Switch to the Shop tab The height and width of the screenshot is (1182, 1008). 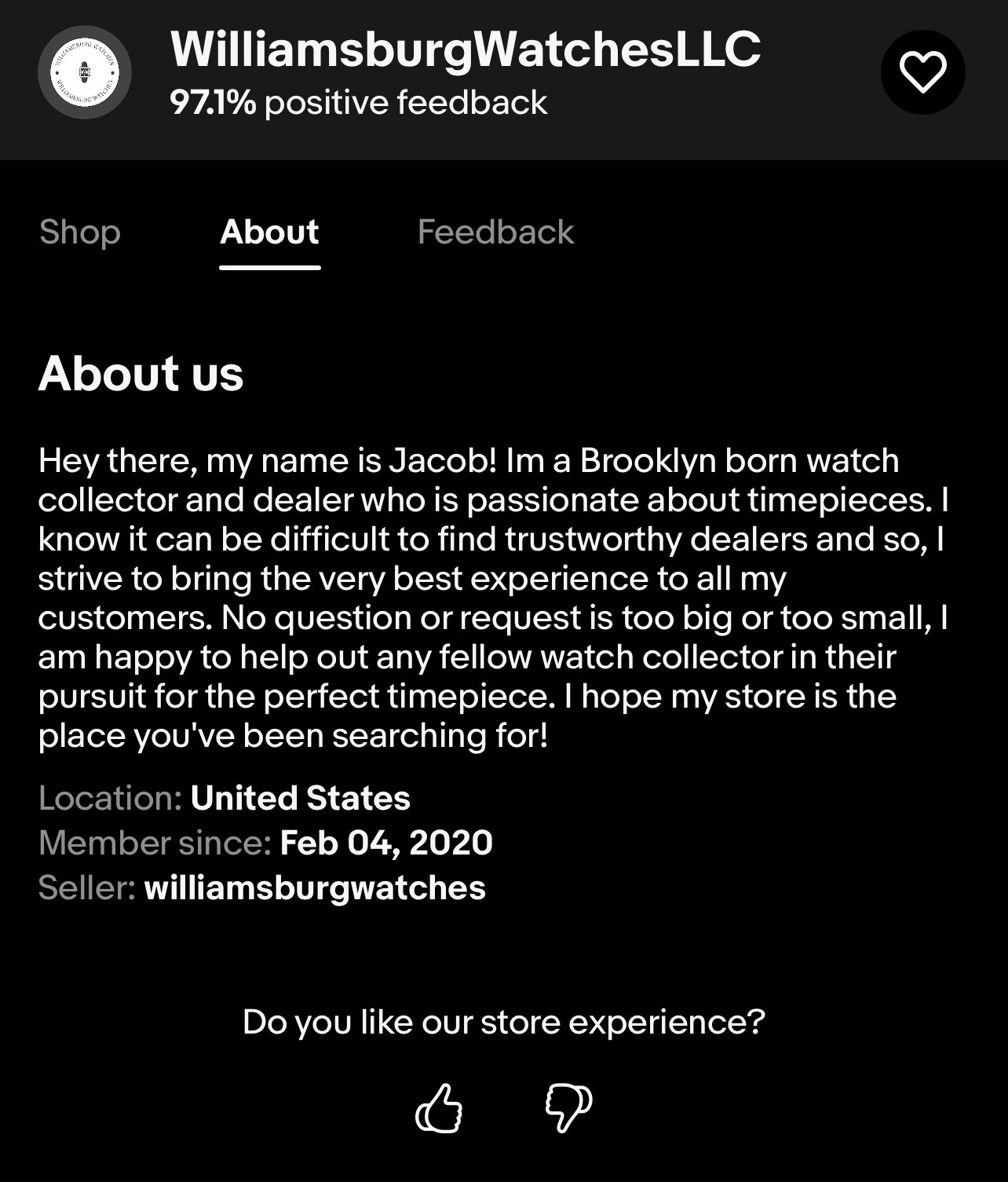[x=80, y=232]
